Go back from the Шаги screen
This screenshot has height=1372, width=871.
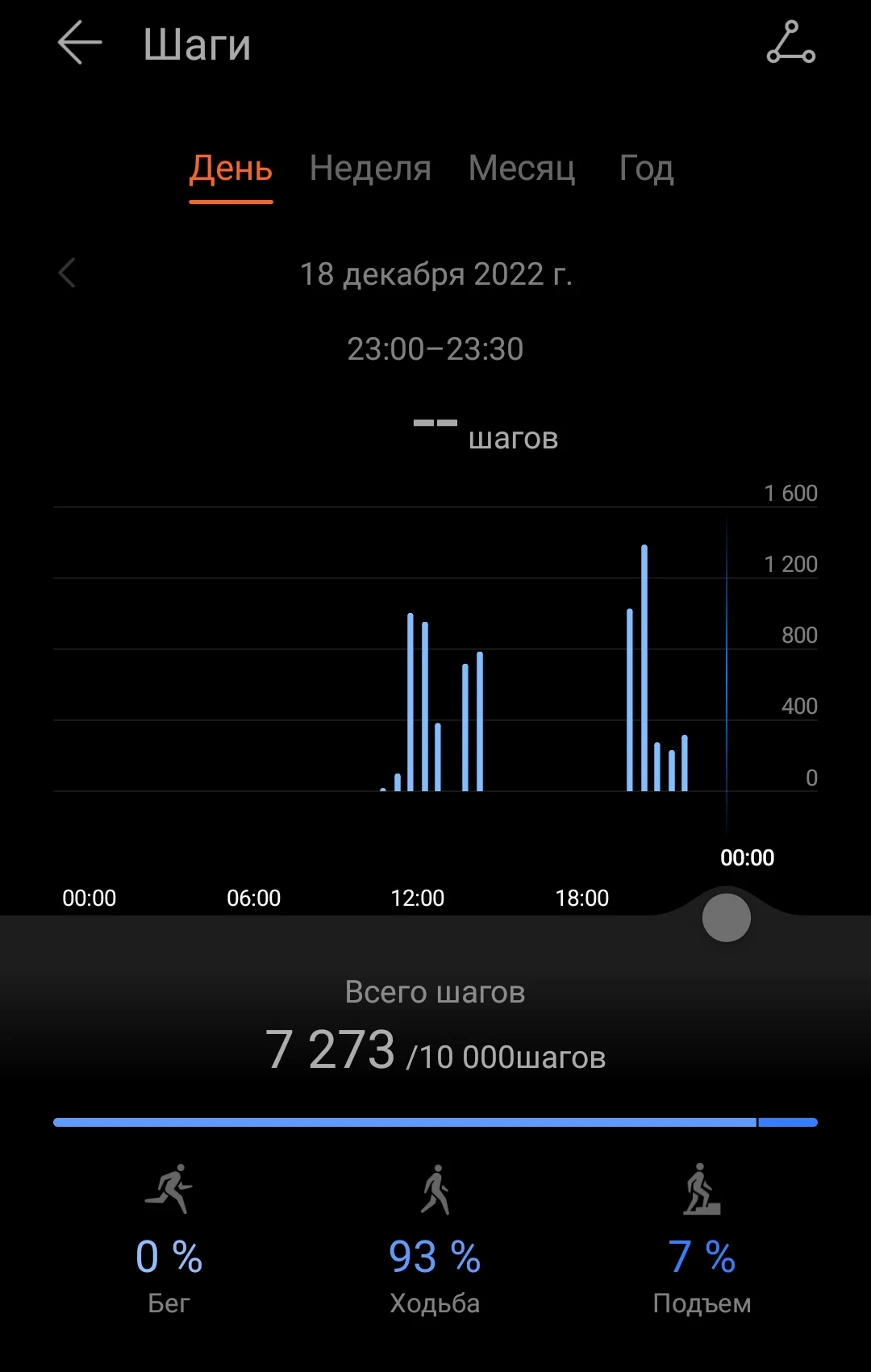(x=80, y=43)
